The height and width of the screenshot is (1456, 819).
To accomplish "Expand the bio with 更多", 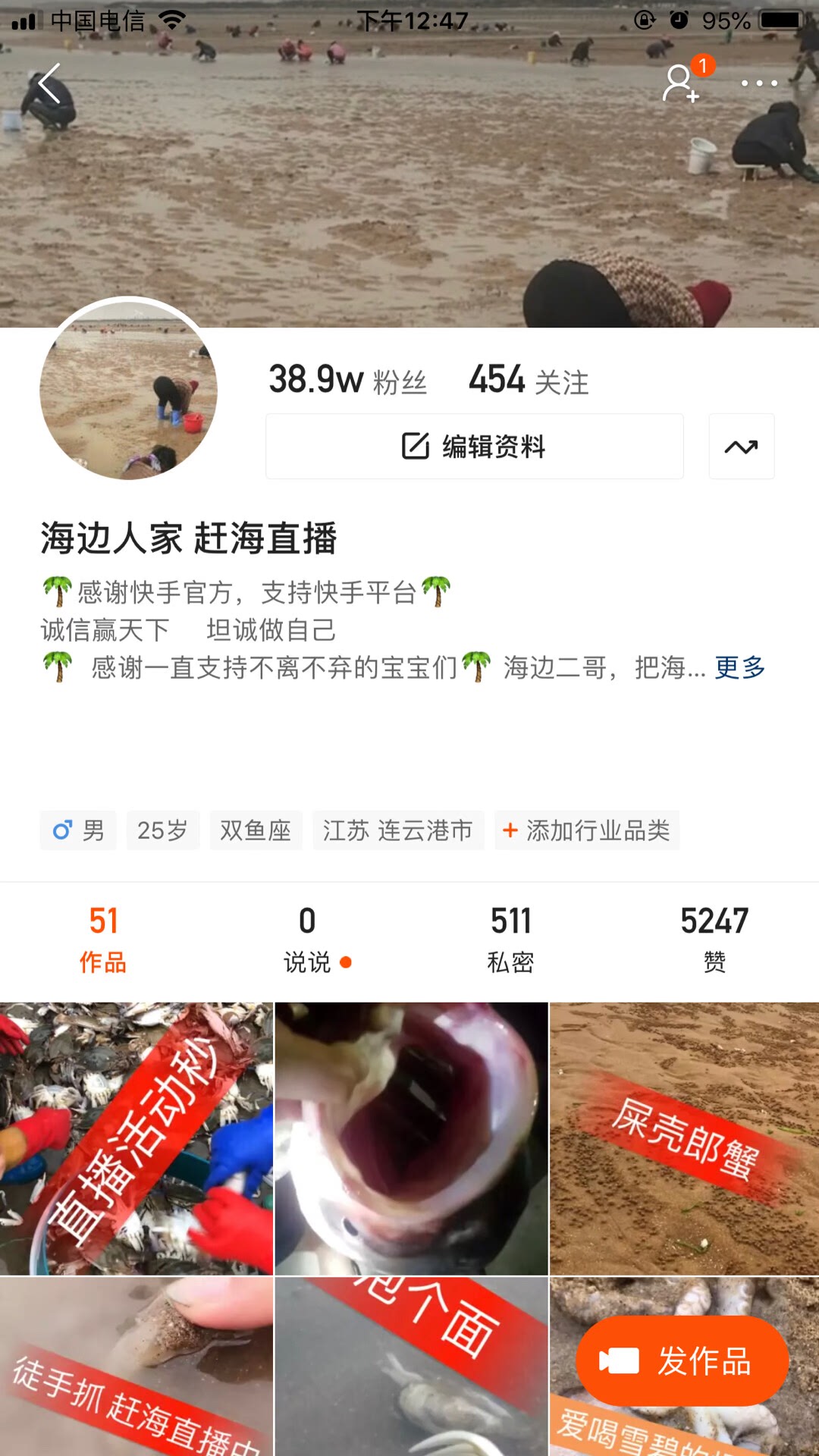I will click(x=739, y=668).
